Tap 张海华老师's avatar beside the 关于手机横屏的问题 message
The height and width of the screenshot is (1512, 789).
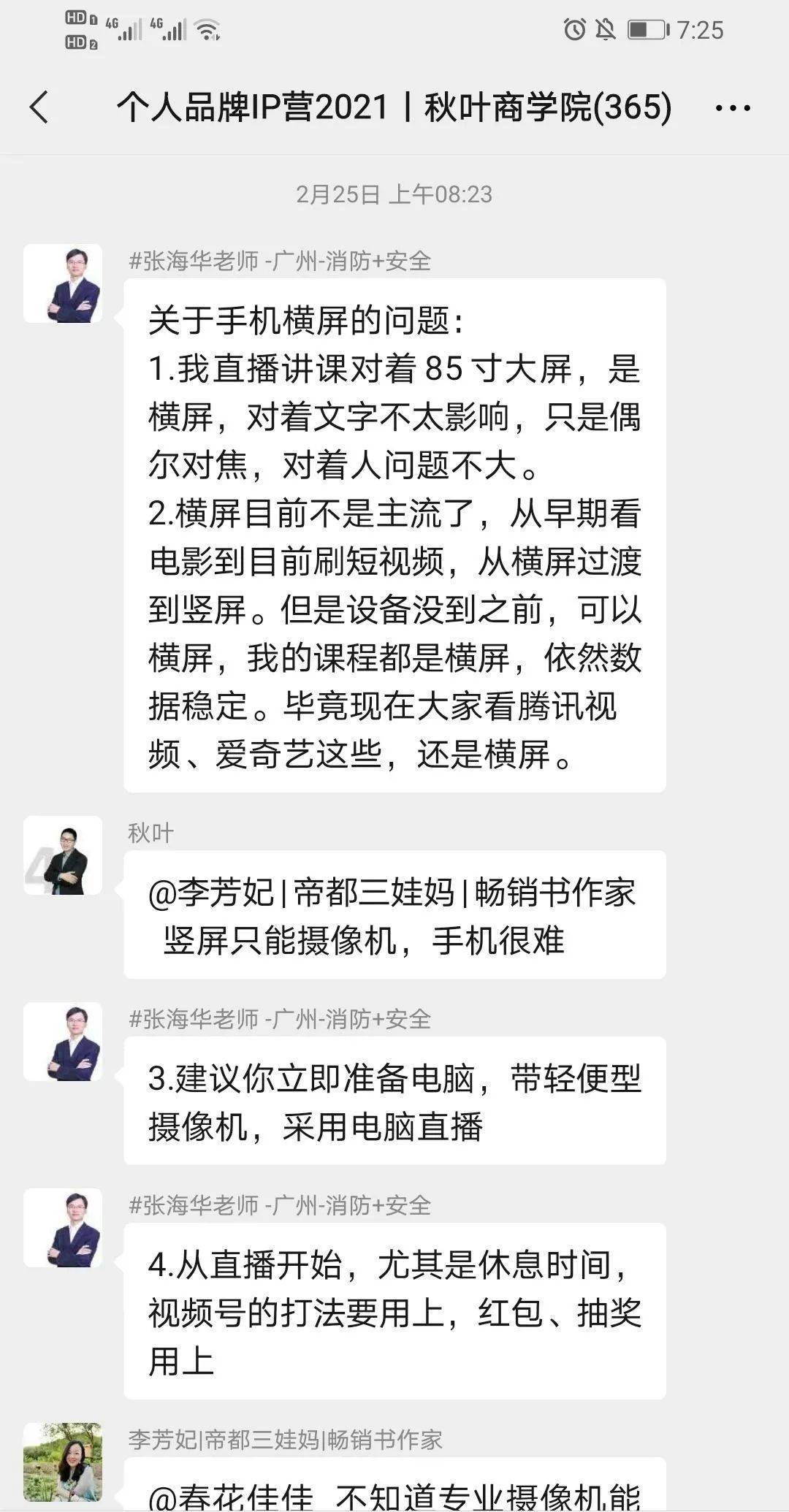tap(63, 283)
